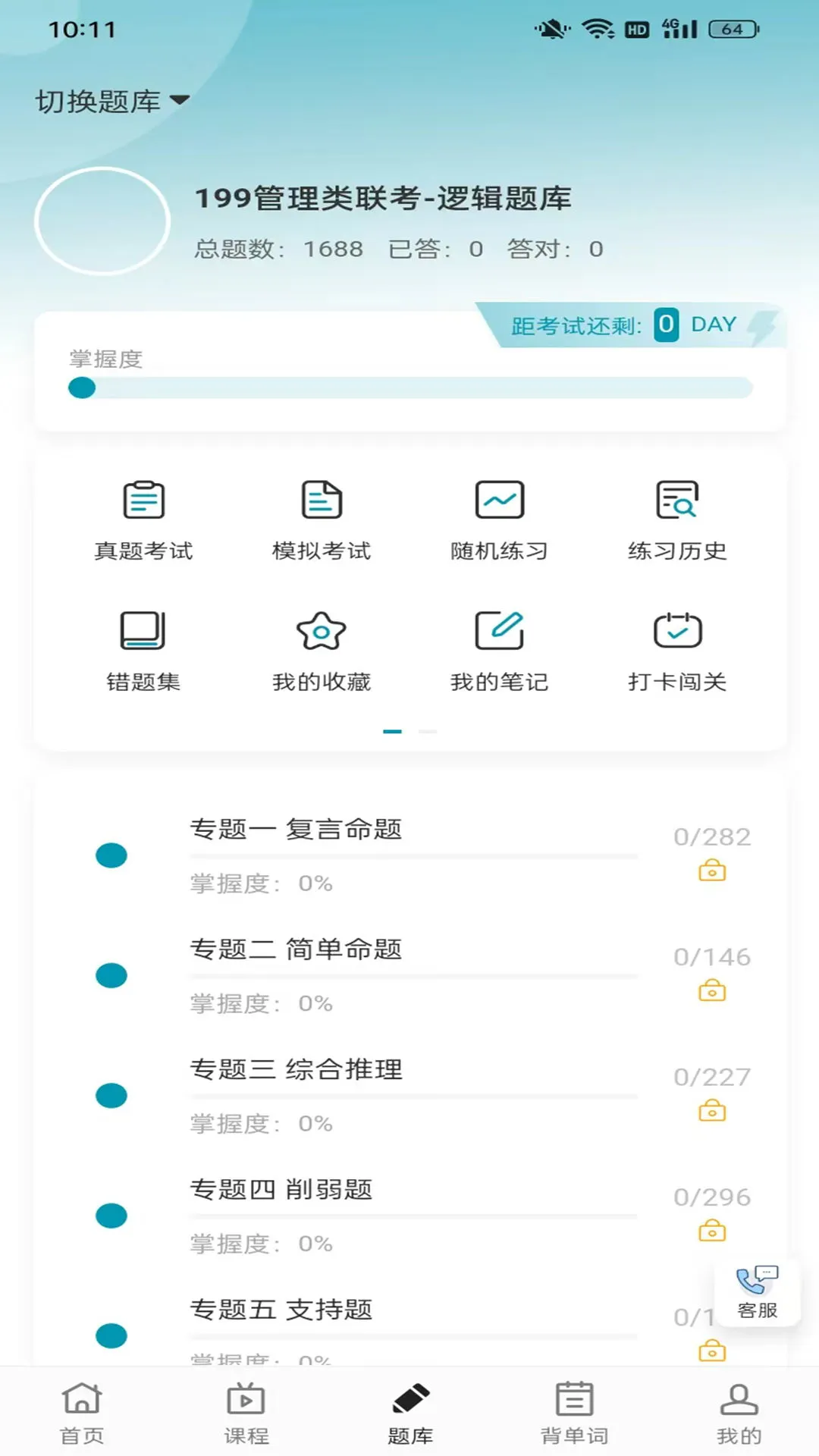Open 我的收藏
The width and height of the screenshot is (819, 1456).
322,651
